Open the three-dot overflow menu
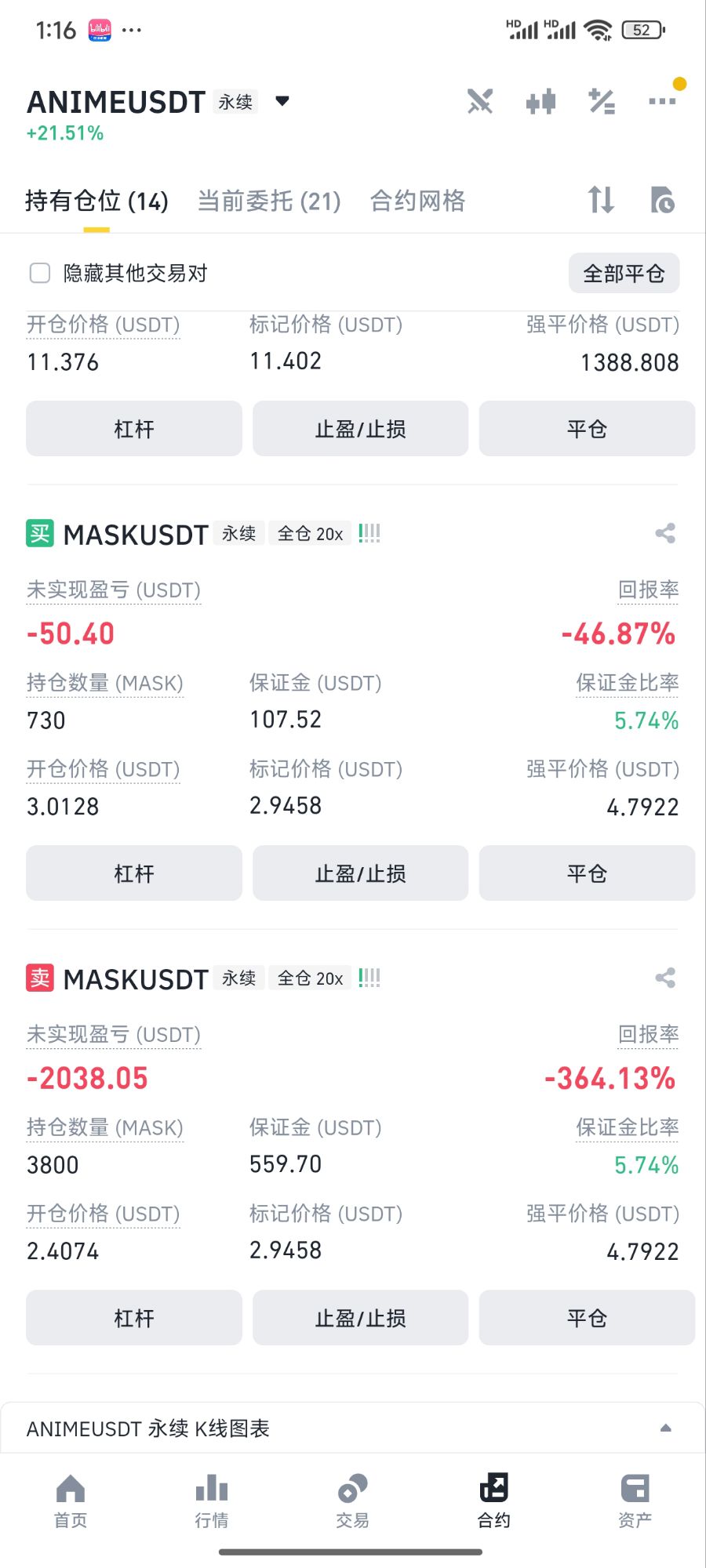The image size is (706, 1568). tap(662, 101)
